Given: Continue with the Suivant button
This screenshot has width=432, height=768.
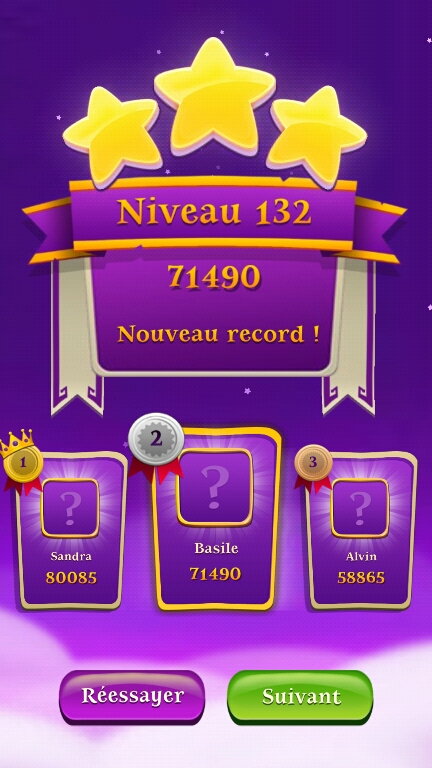Looking at the screenshot, I should 300,696.
